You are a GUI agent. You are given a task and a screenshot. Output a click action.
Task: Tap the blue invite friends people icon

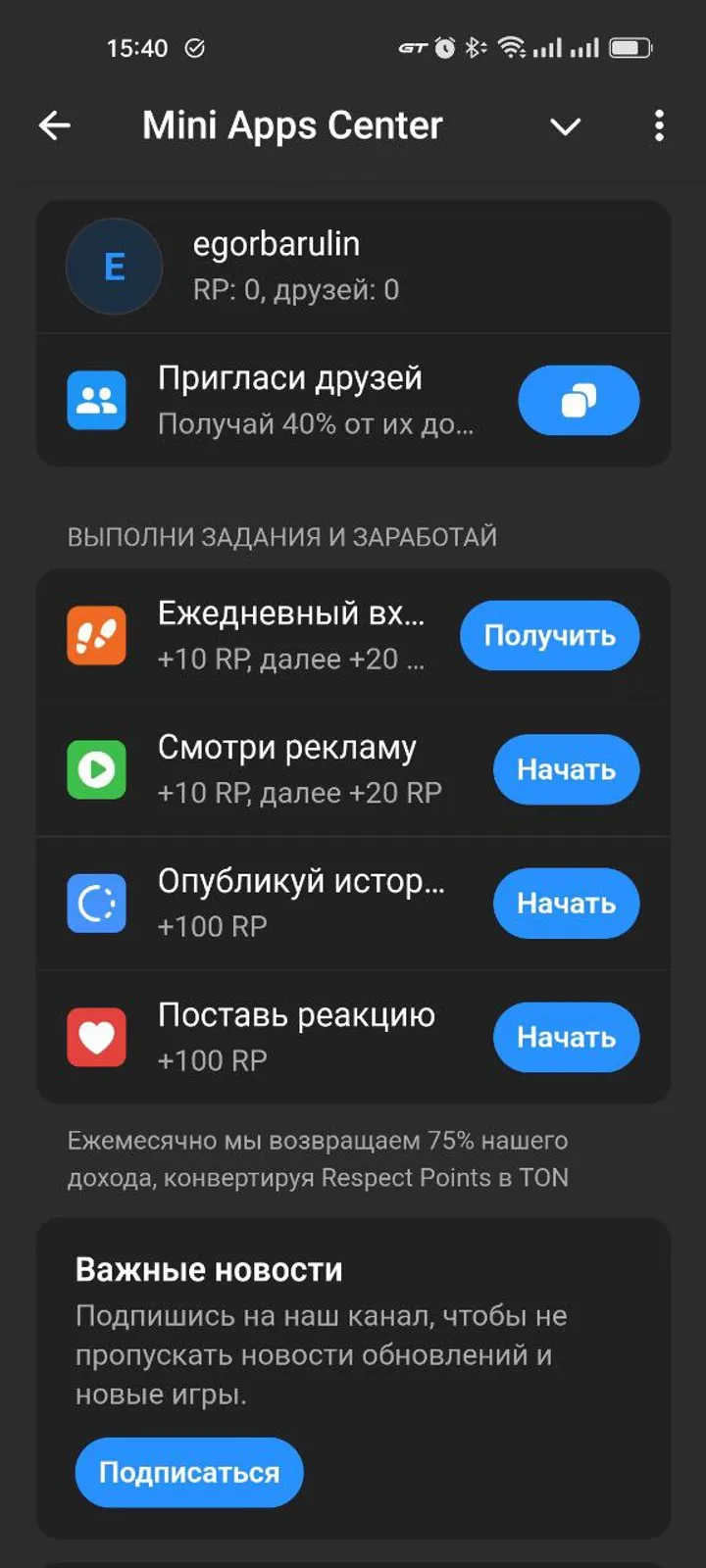click(95, 400)
